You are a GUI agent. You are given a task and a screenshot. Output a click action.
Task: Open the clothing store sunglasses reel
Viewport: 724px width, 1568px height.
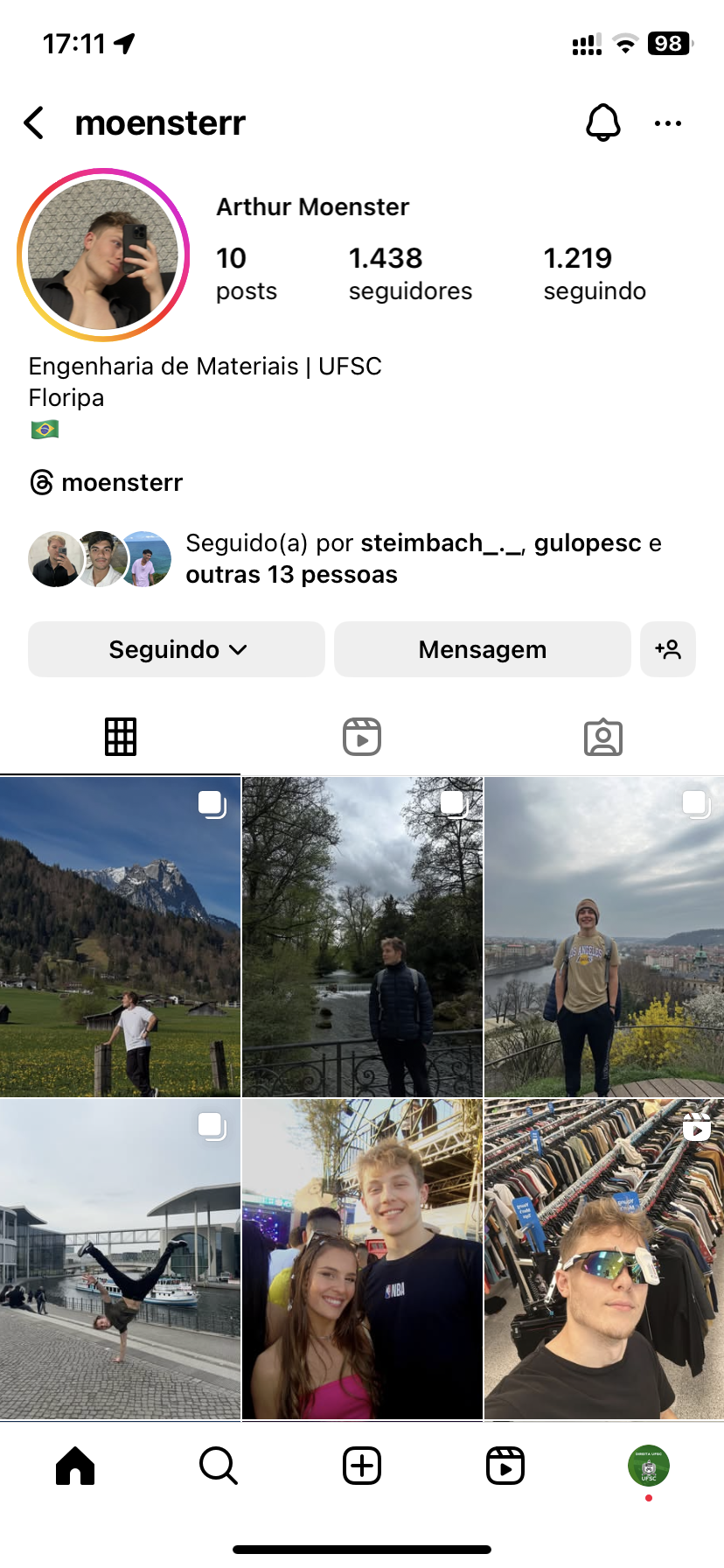point(603,1258)
